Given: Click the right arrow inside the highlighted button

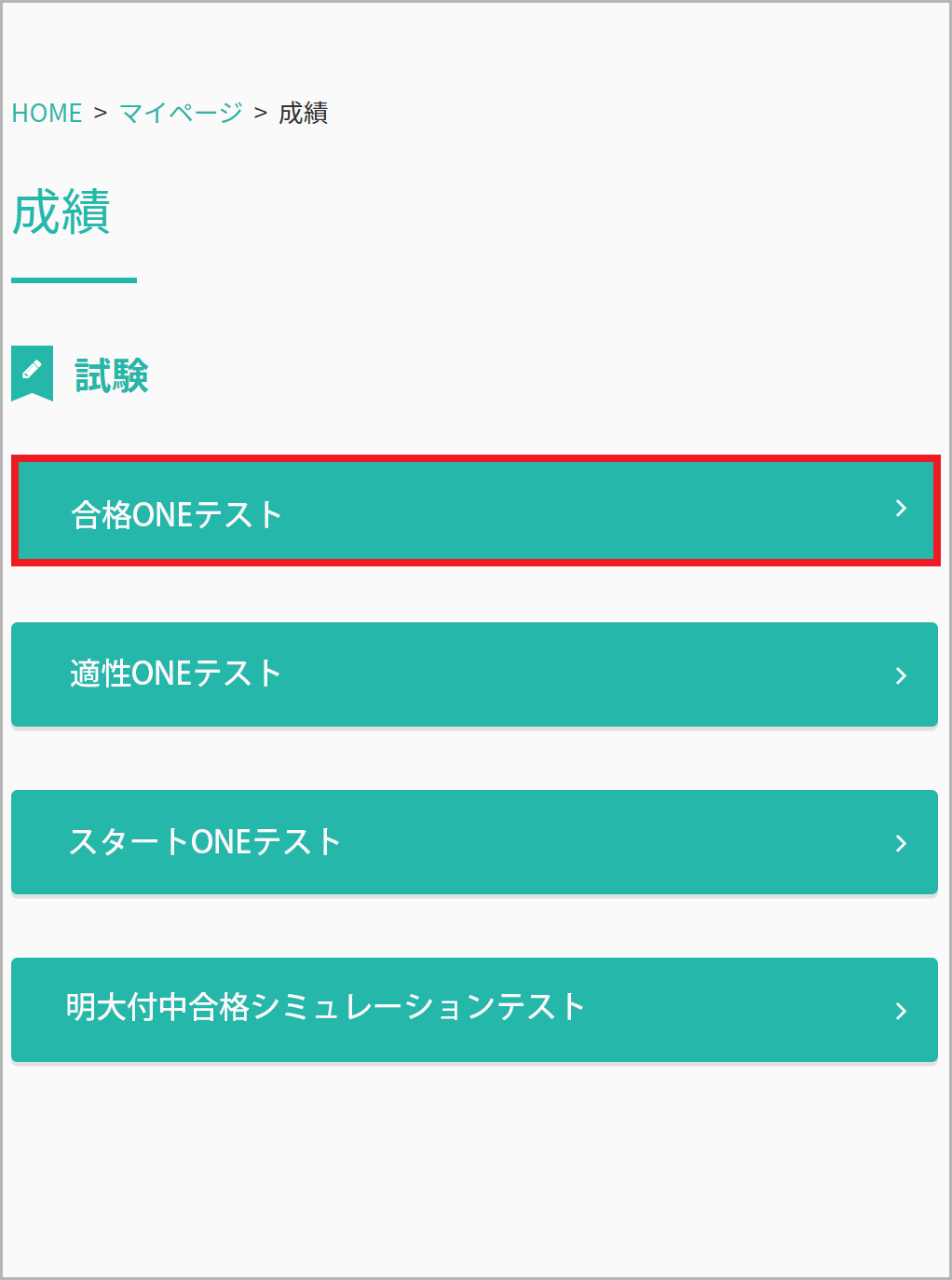Looking at the screenshot, I should point(900,510).
